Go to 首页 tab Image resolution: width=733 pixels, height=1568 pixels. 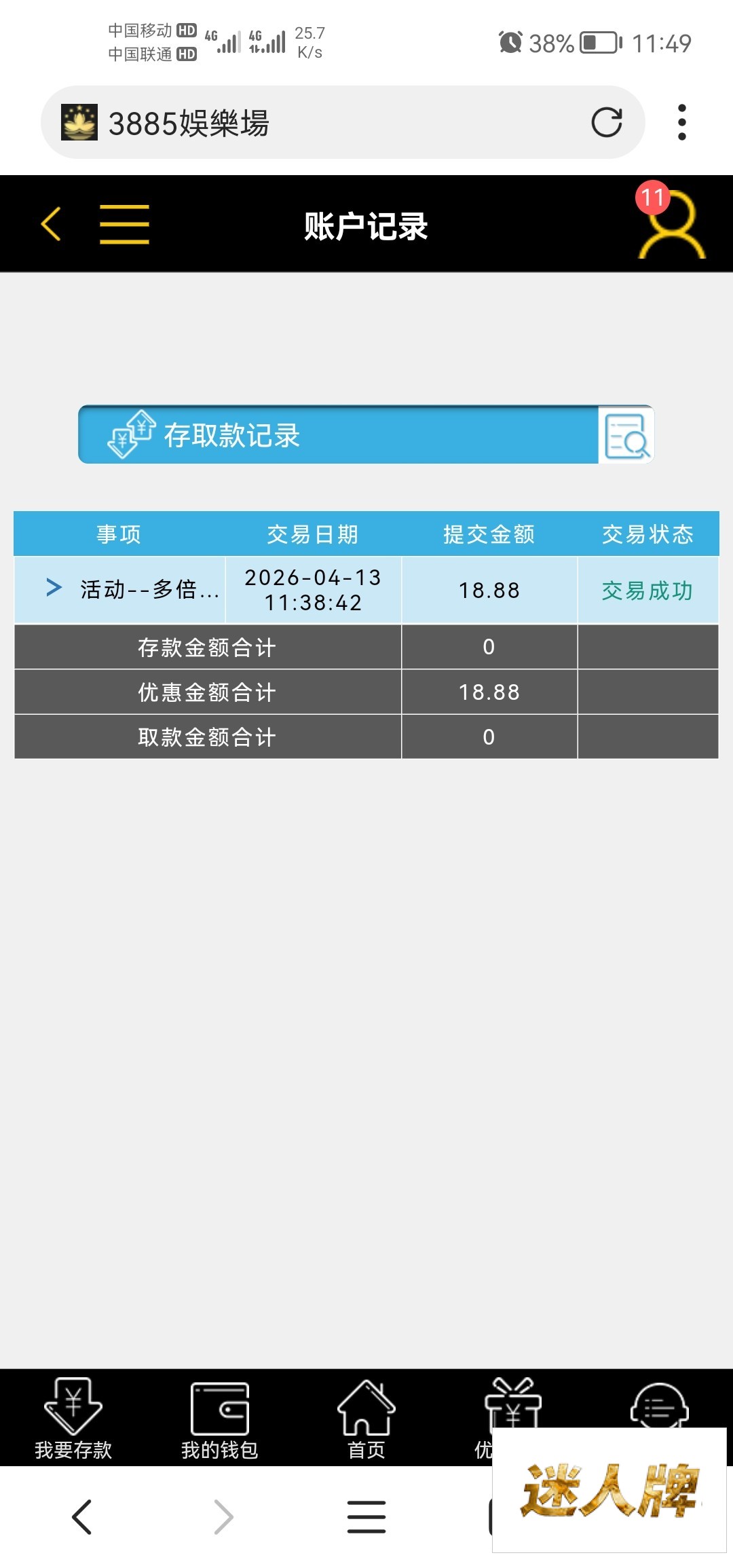[x=366, y=1419]
